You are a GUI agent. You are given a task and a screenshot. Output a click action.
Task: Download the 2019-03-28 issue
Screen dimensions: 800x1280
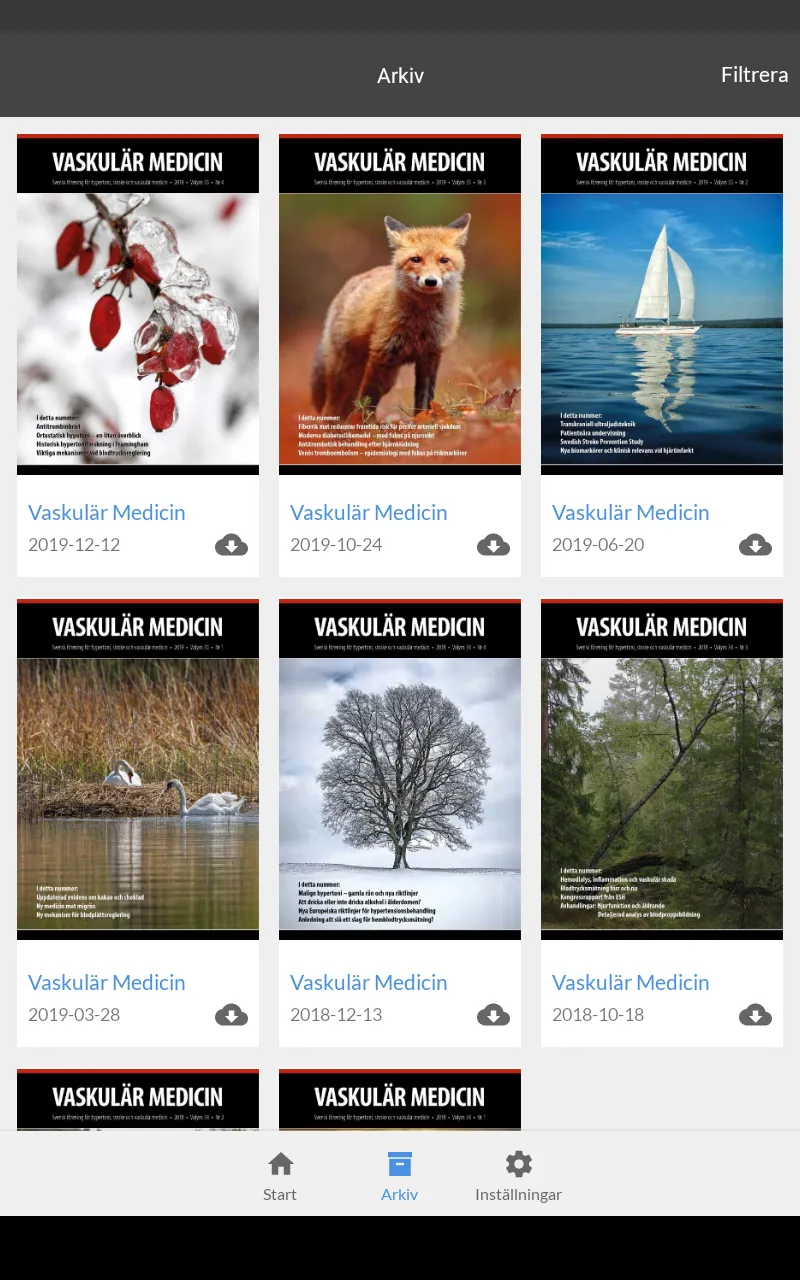231,1015
